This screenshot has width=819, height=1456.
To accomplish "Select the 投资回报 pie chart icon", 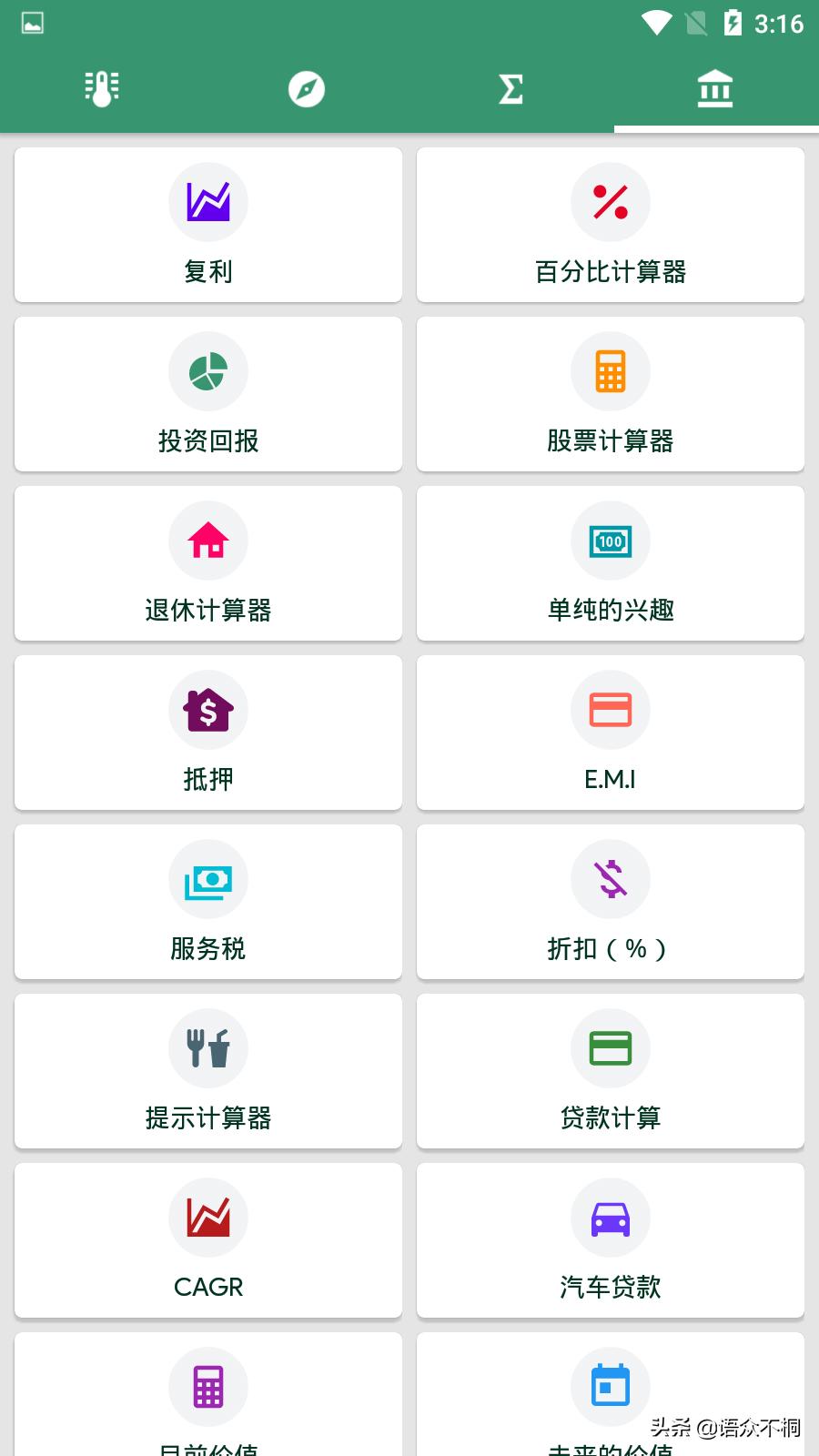I will click(x=207, y=371).
